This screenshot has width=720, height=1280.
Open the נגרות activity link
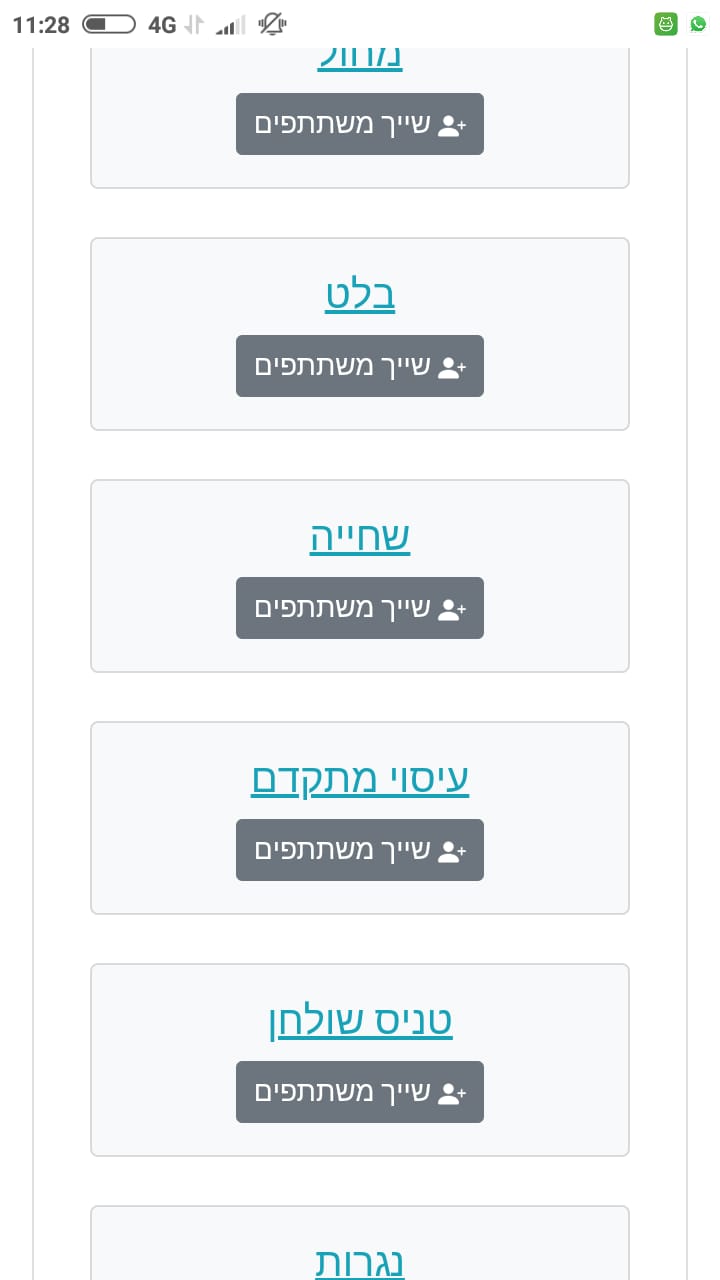pyautogui.click(x=360, y=1262)
